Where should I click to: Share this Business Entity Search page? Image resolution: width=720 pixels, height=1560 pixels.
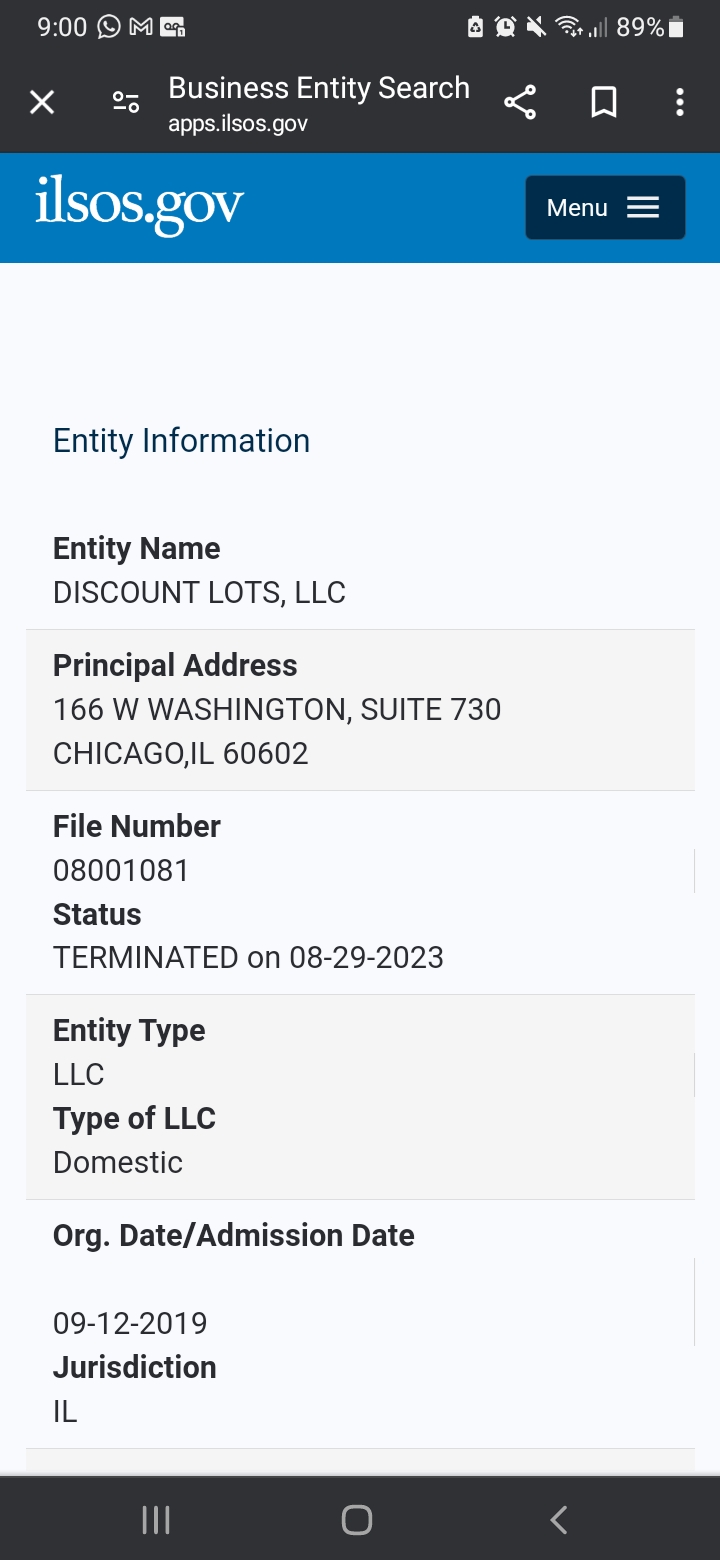(x=520, y=102)
